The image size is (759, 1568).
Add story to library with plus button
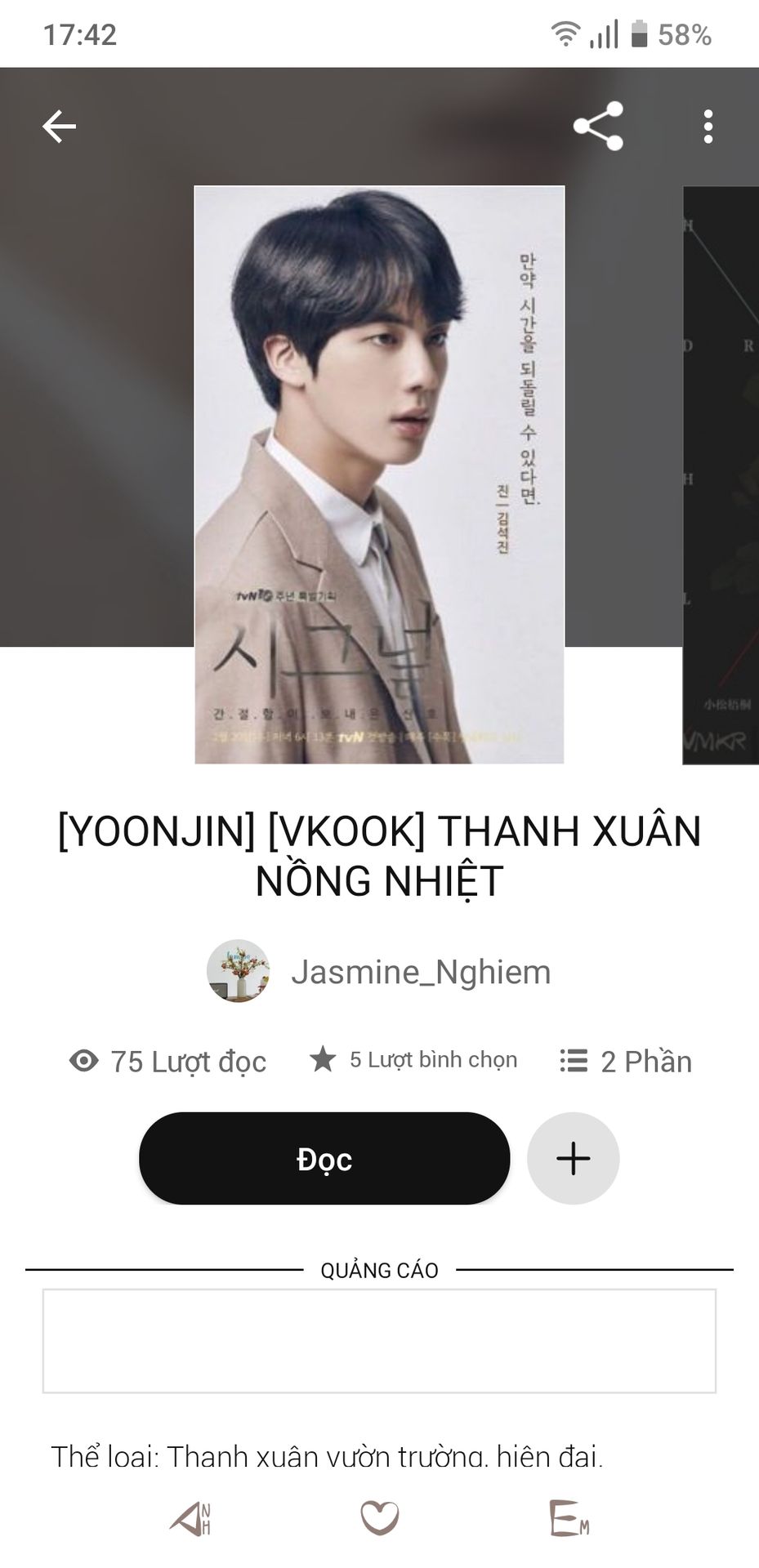click(573, 1158)
